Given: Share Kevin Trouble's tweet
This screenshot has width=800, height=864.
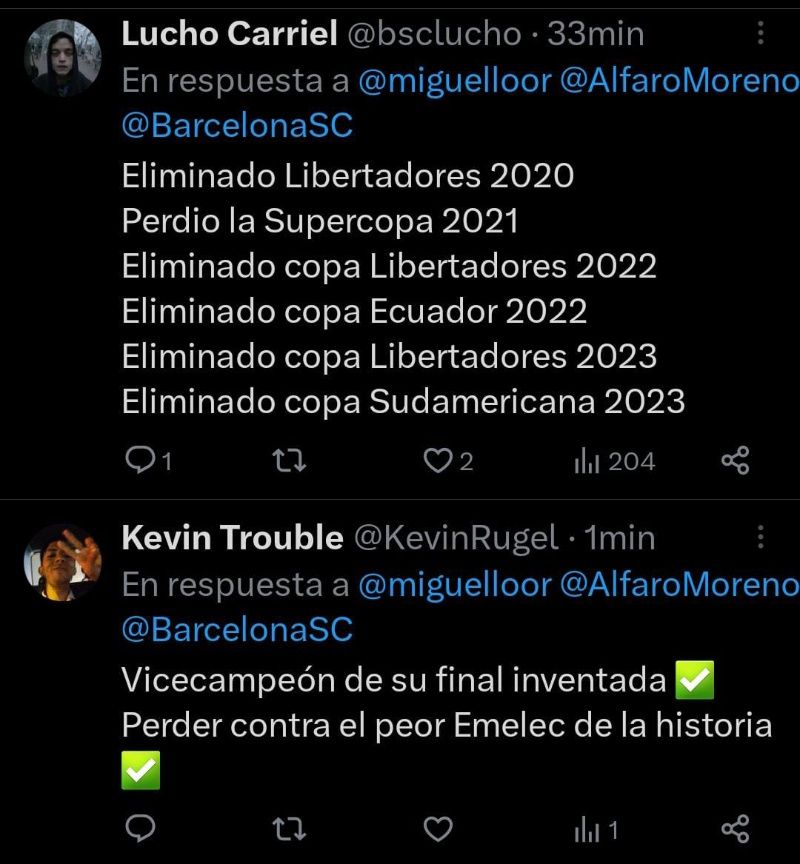Looking at the screenshot, I should tap(735, 829).
